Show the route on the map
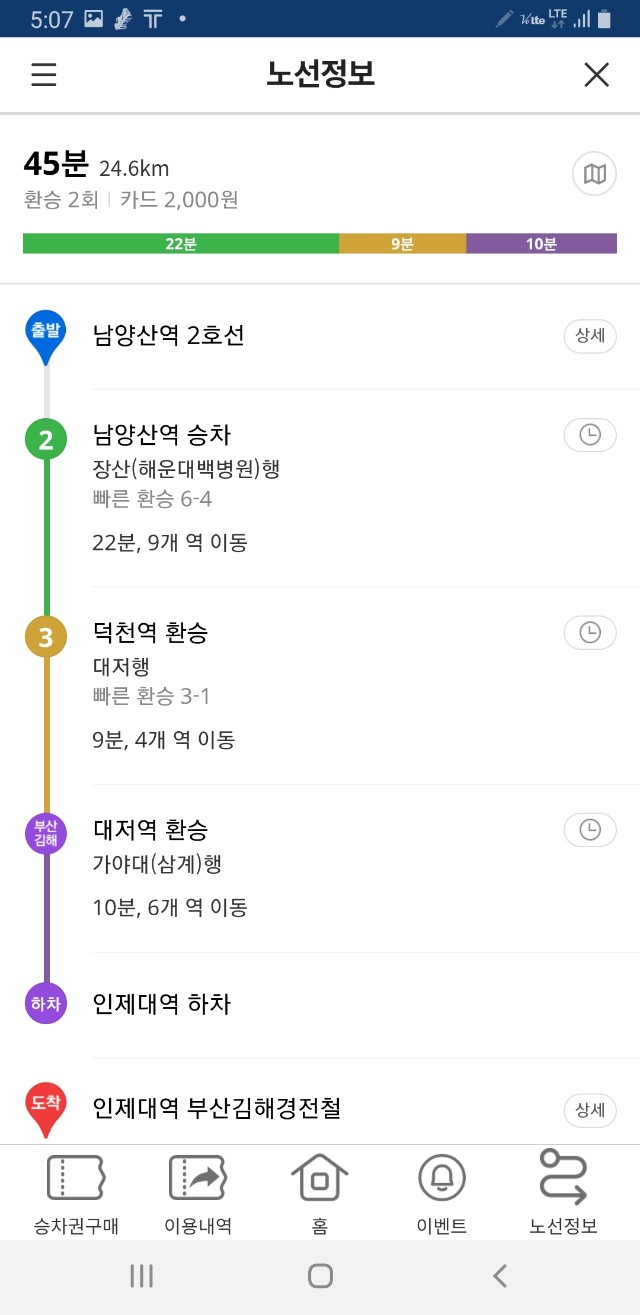This screenshot has width=640, height=1315. click(594, 175)
